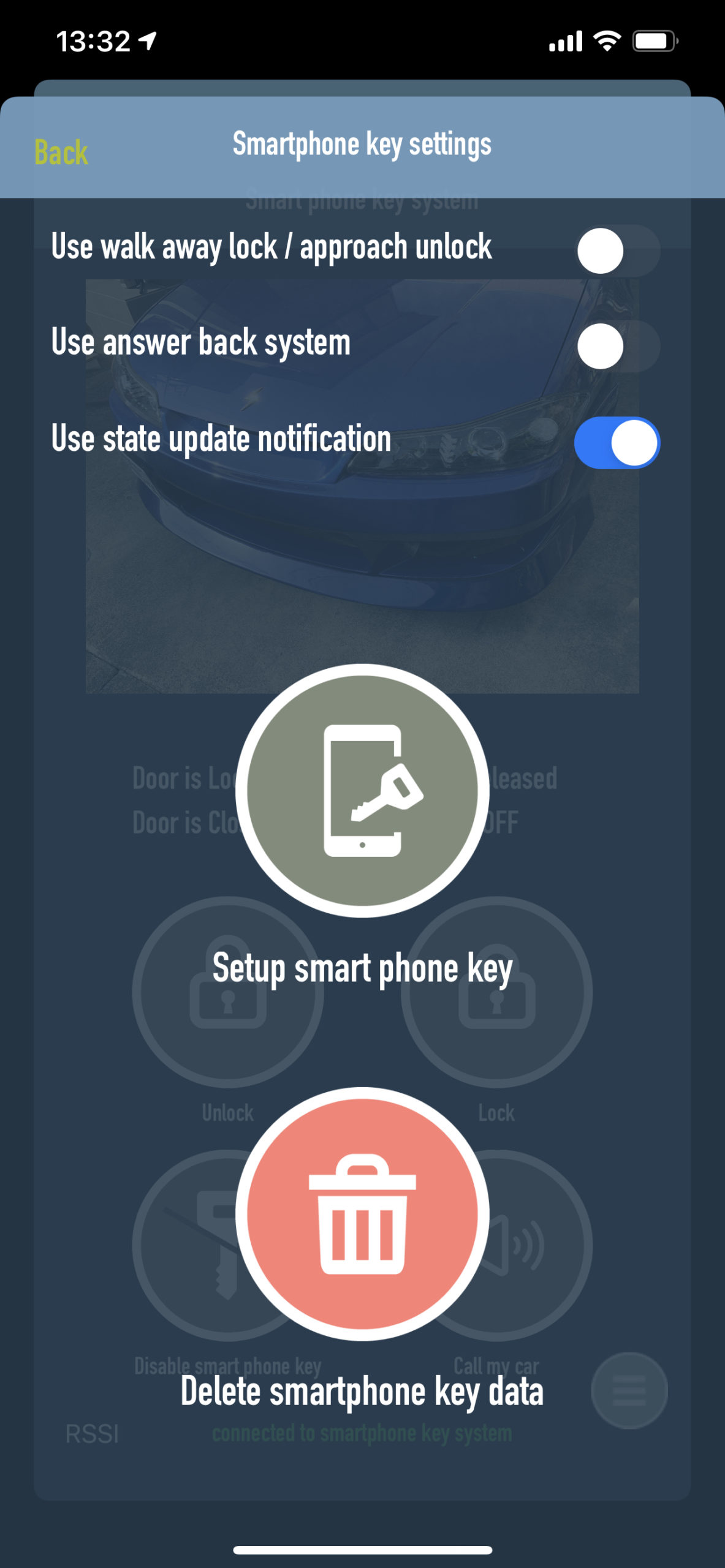Turn on the answer back system
This screenshot has width=725, height=1568.
(617, 346)
